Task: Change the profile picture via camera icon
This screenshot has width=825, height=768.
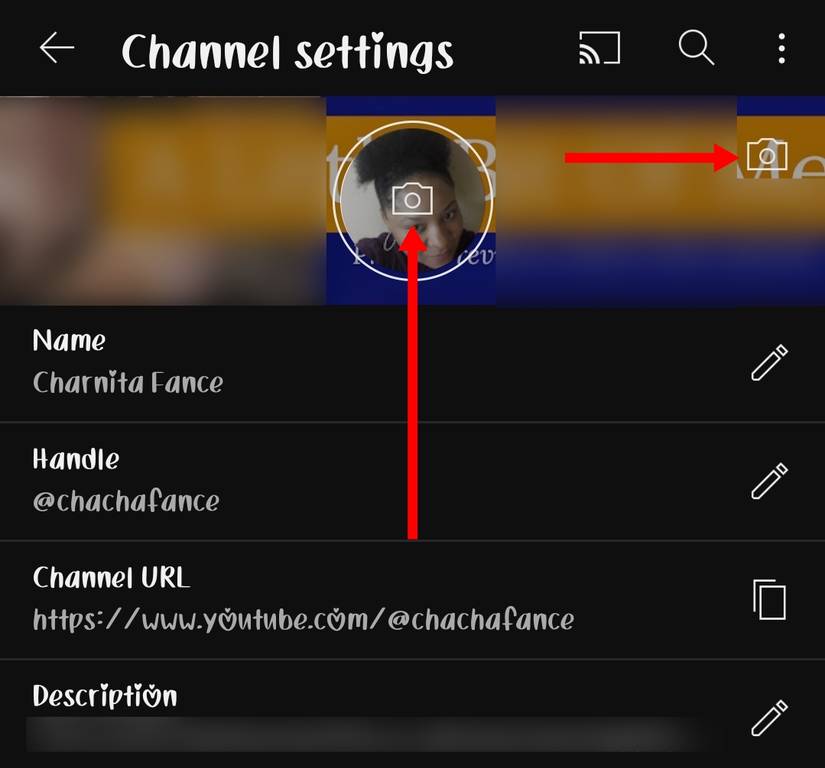Action: tap(412, 200)
